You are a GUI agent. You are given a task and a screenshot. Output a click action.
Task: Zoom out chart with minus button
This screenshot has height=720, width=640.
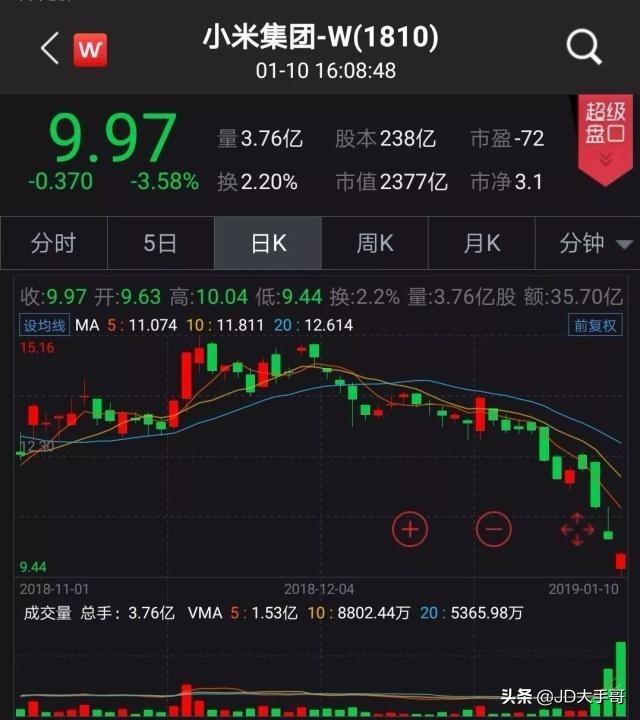click(x=493, y=528)
